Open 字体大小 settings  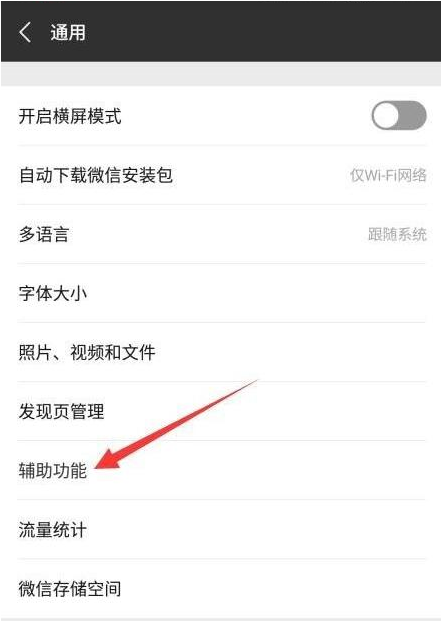pyautogui.click(x=221, y=293)
